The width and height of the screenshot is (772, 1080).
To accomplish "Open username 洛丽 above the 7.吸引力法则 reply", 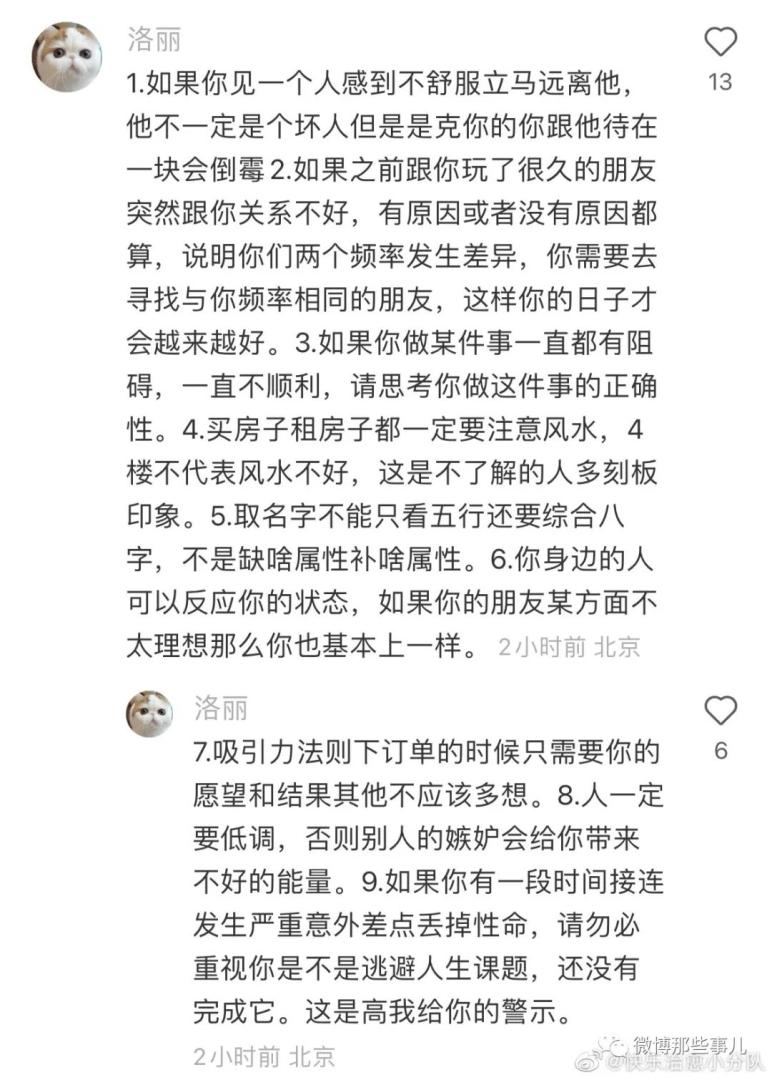I will coord(220,708).
